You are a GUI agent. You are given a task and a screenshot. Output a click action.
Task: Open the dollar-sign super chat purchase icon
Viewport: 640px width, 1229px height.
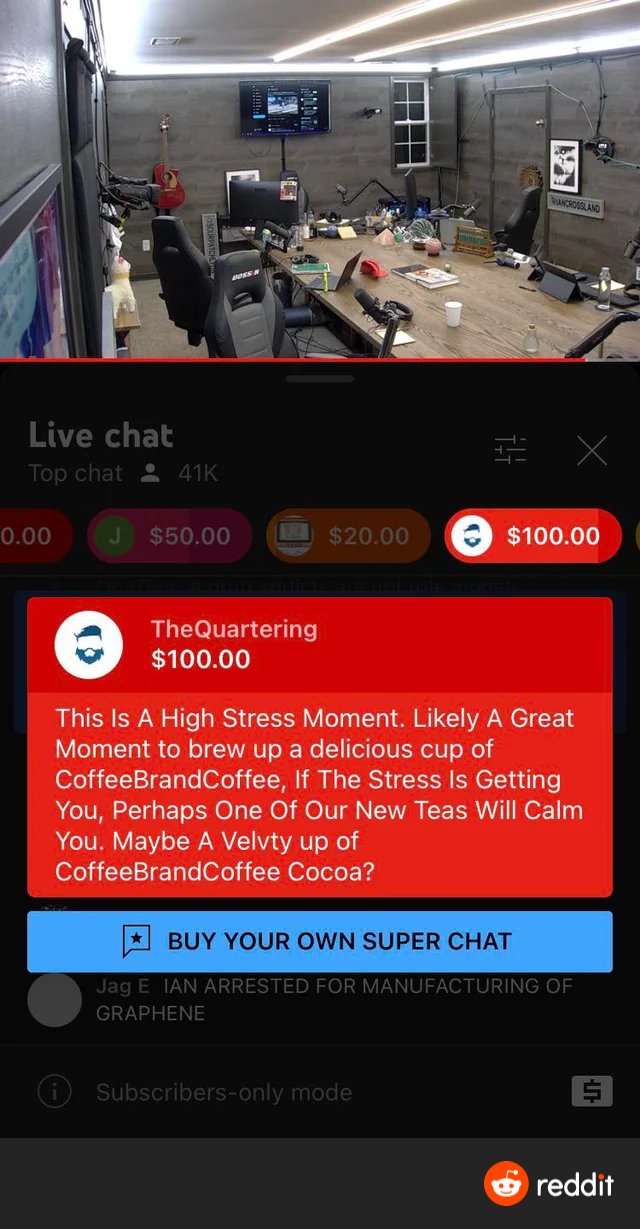tap(591, 1091)
